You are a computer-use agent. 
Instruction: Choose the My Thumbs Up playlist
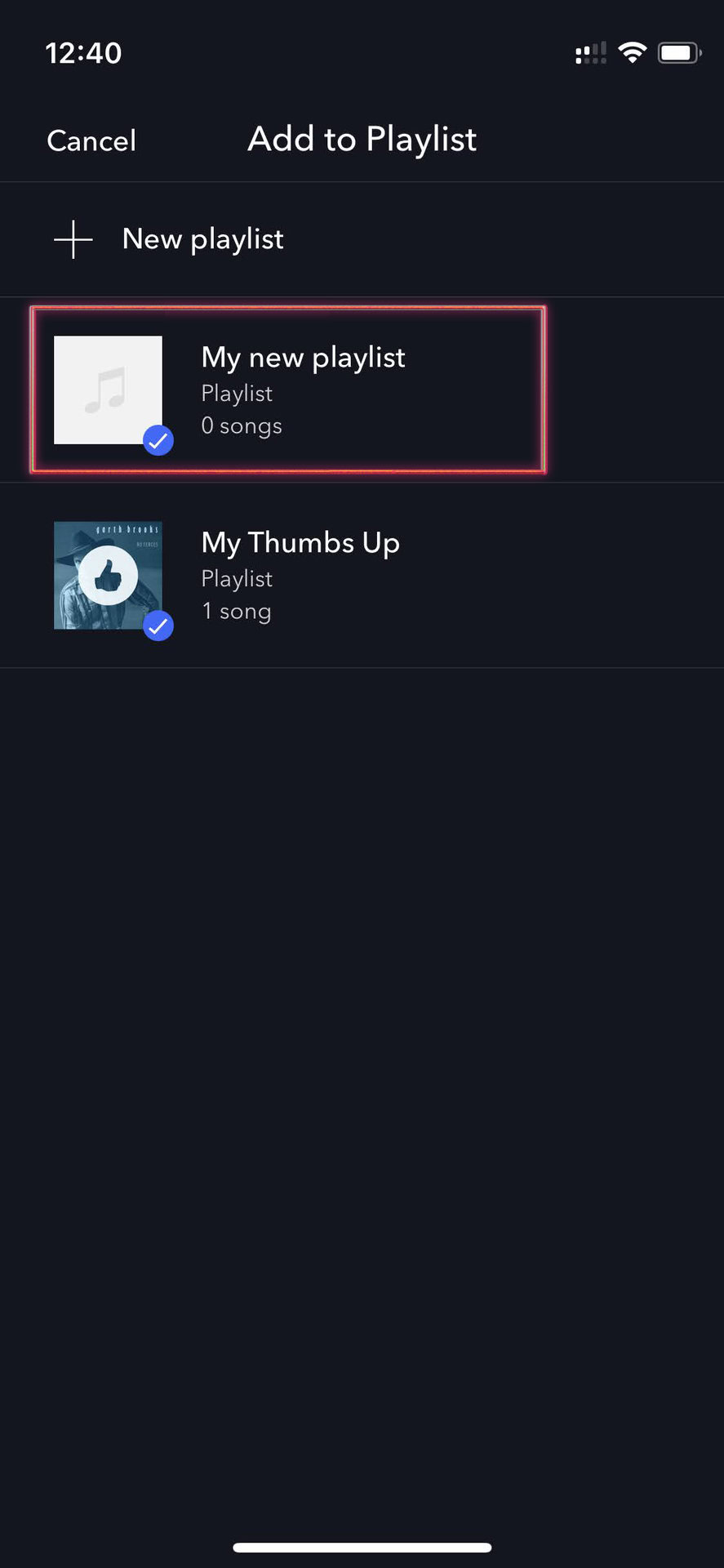coord(362,575)
